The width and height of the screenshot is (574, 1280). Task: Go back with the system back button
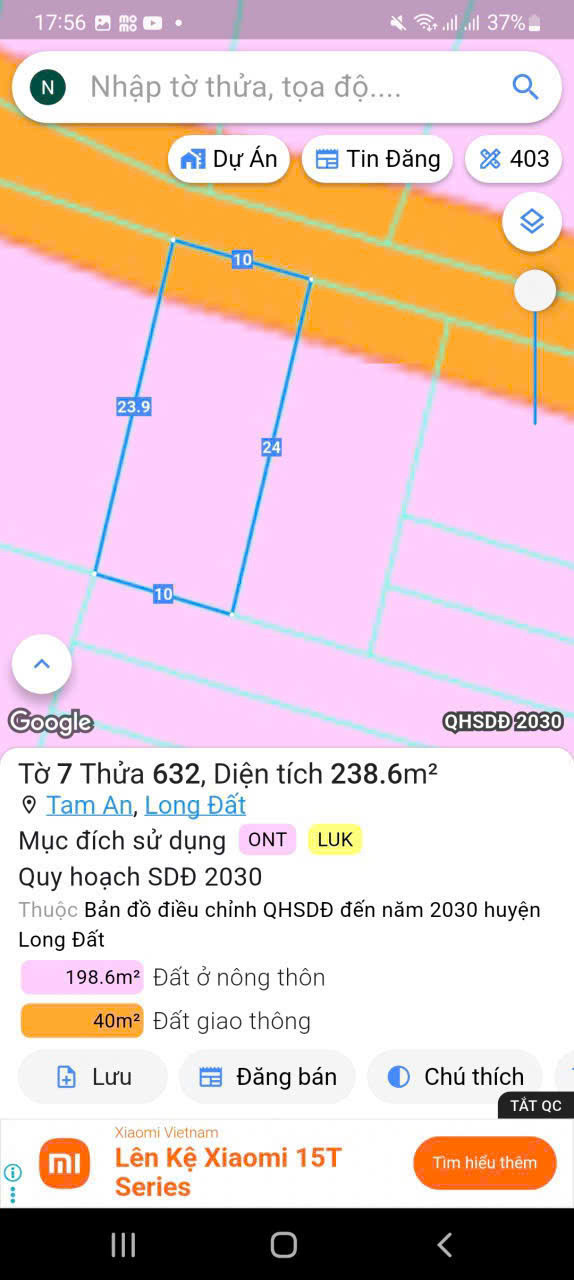click(x=445, y=1244)
